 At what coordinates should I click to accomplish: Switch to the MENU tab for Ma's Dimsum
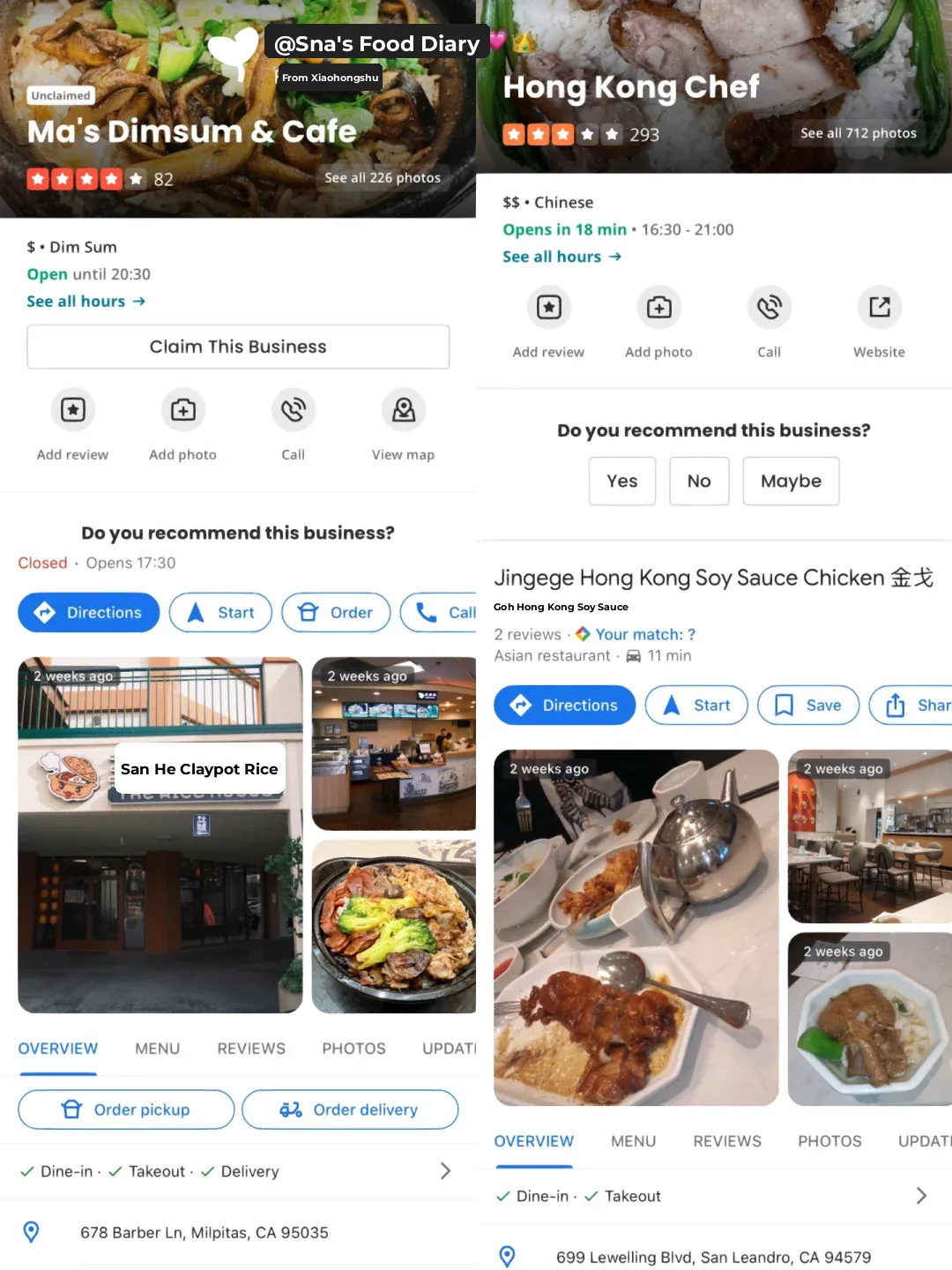157,1049
